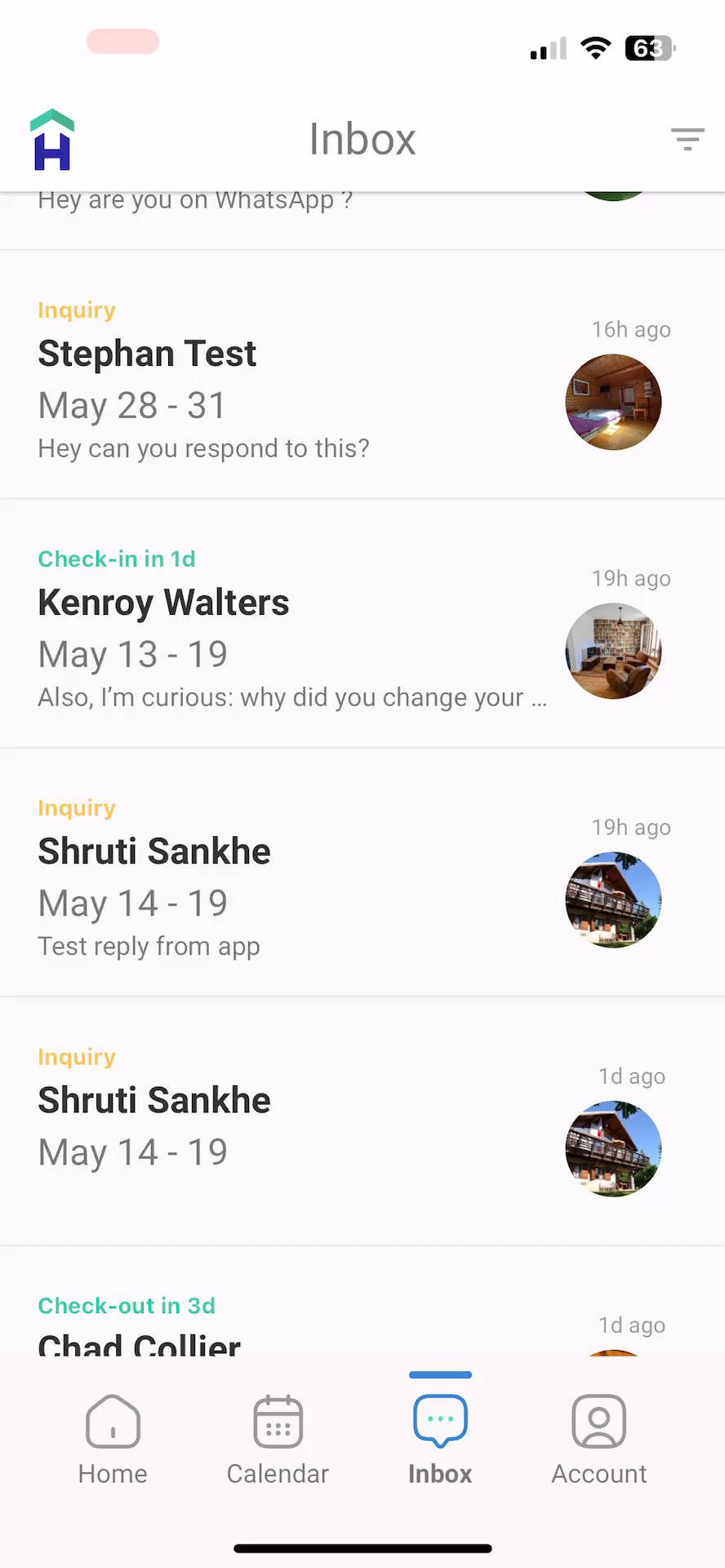Select the Inbox tab

(440, 1440)
